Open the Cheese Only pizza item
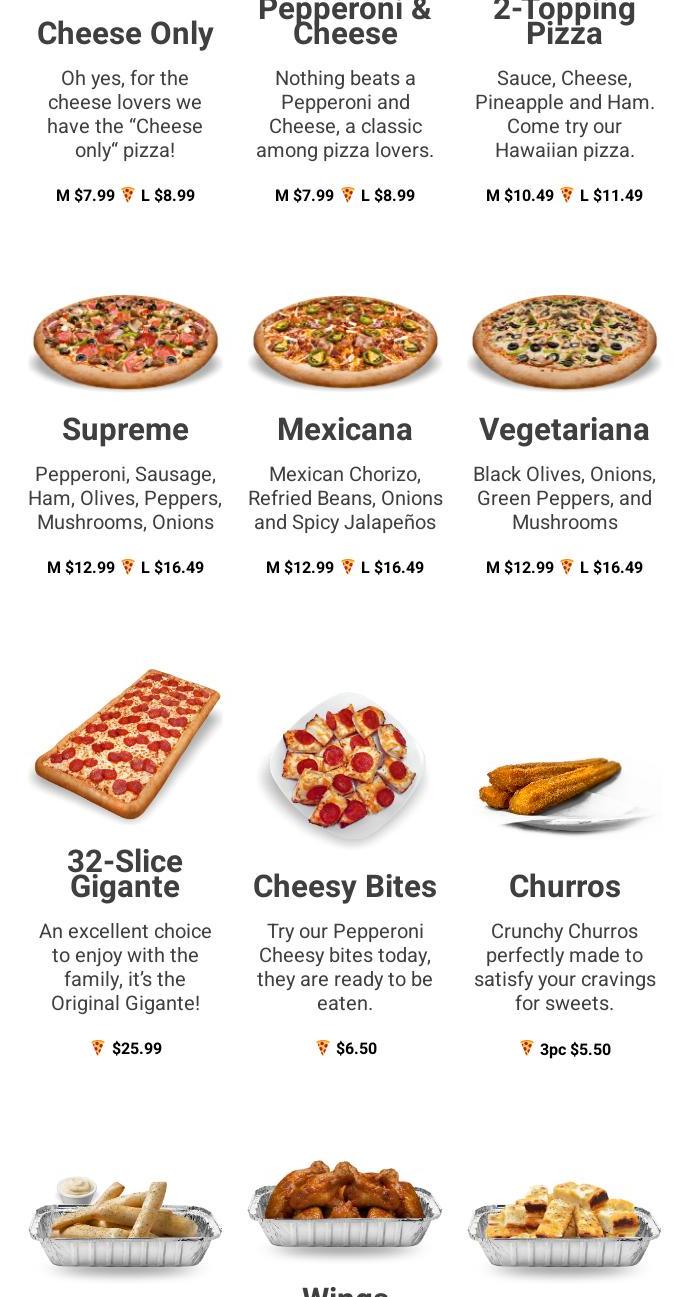690x1297 pixels. coord(125,34)
